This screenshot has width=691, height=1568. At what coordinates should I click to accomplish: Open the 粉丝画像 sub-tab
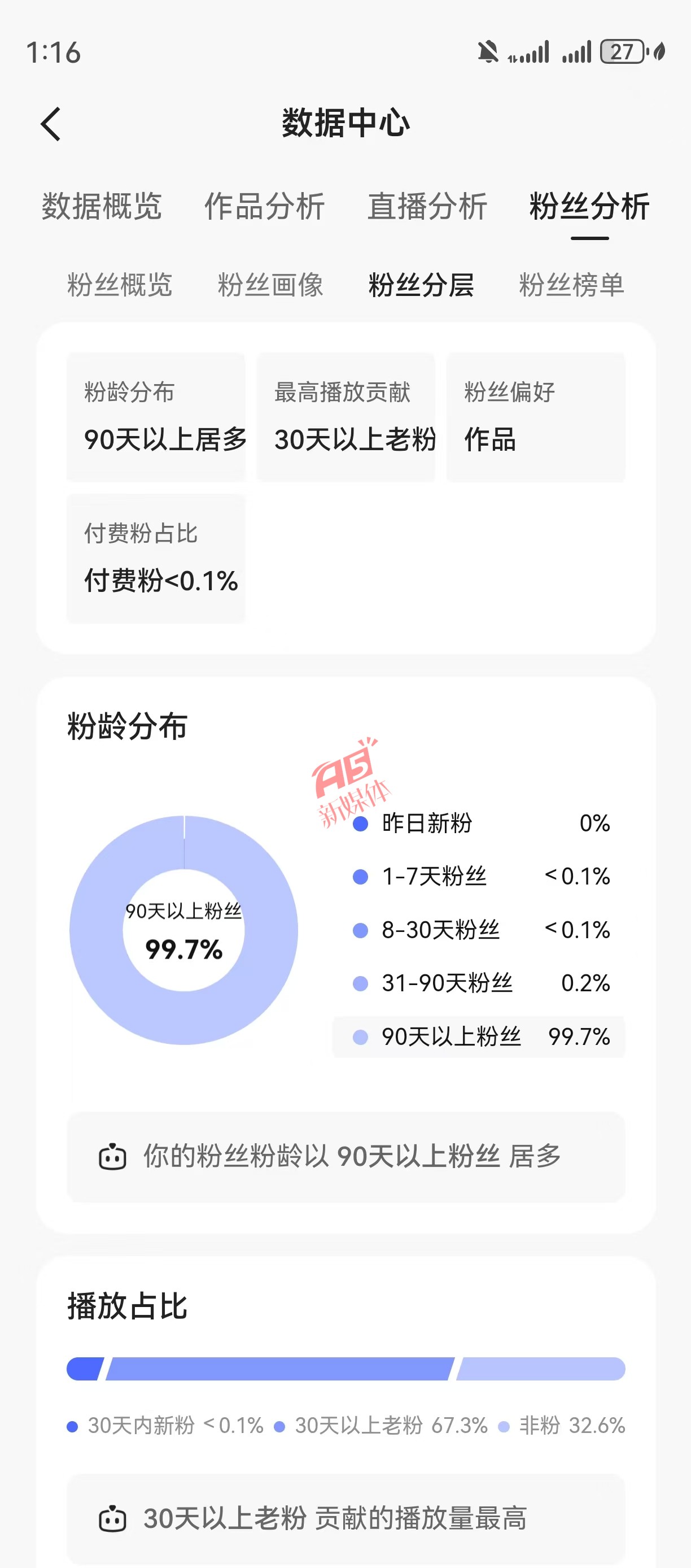point(270,285)
